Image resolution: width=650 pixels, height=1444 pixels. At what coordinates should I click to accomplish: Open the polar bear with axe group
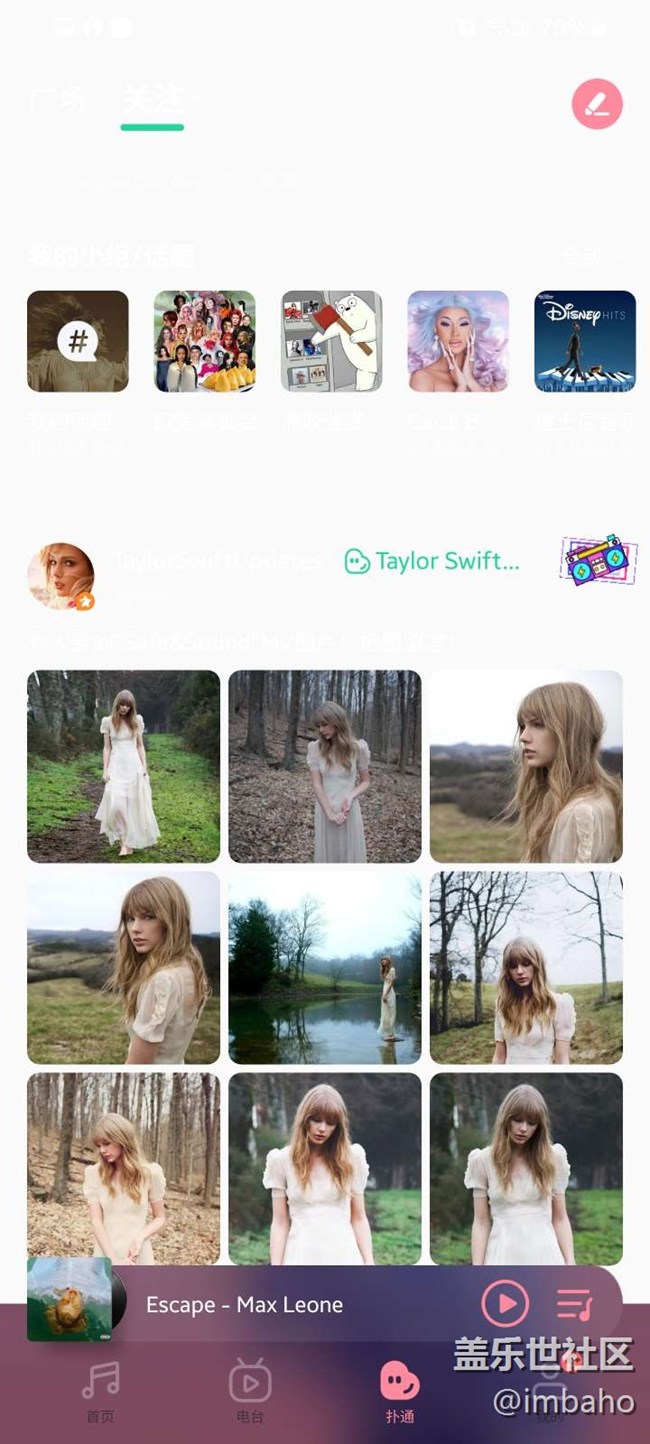click(x=331, y=341)
